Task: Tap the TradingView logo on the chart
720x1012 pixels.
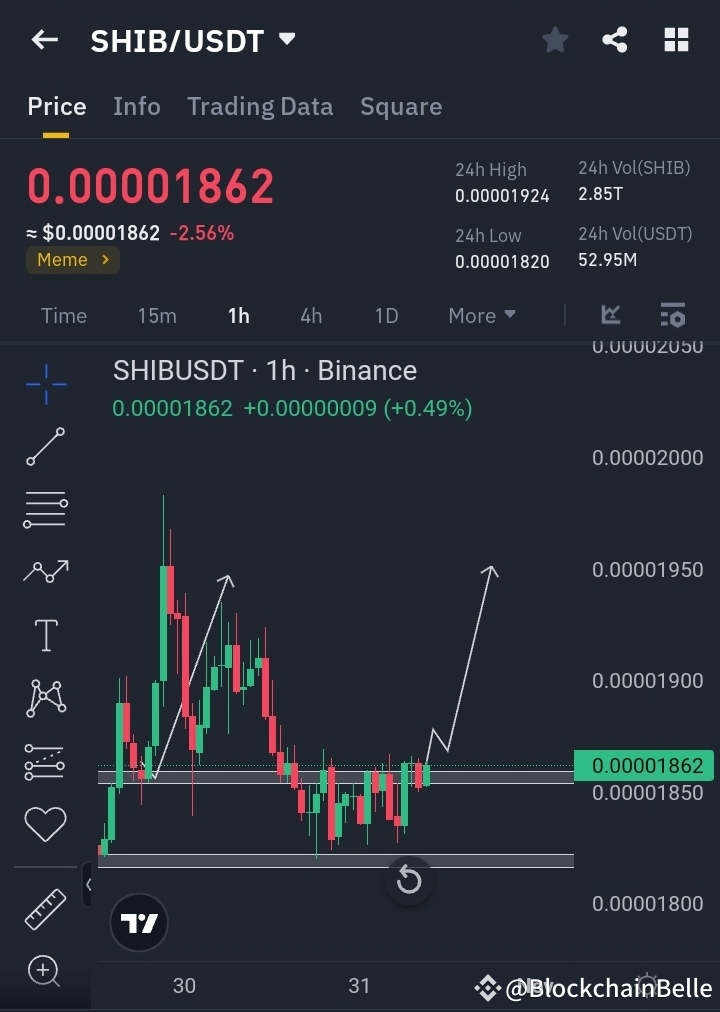Action: [138, 922]
